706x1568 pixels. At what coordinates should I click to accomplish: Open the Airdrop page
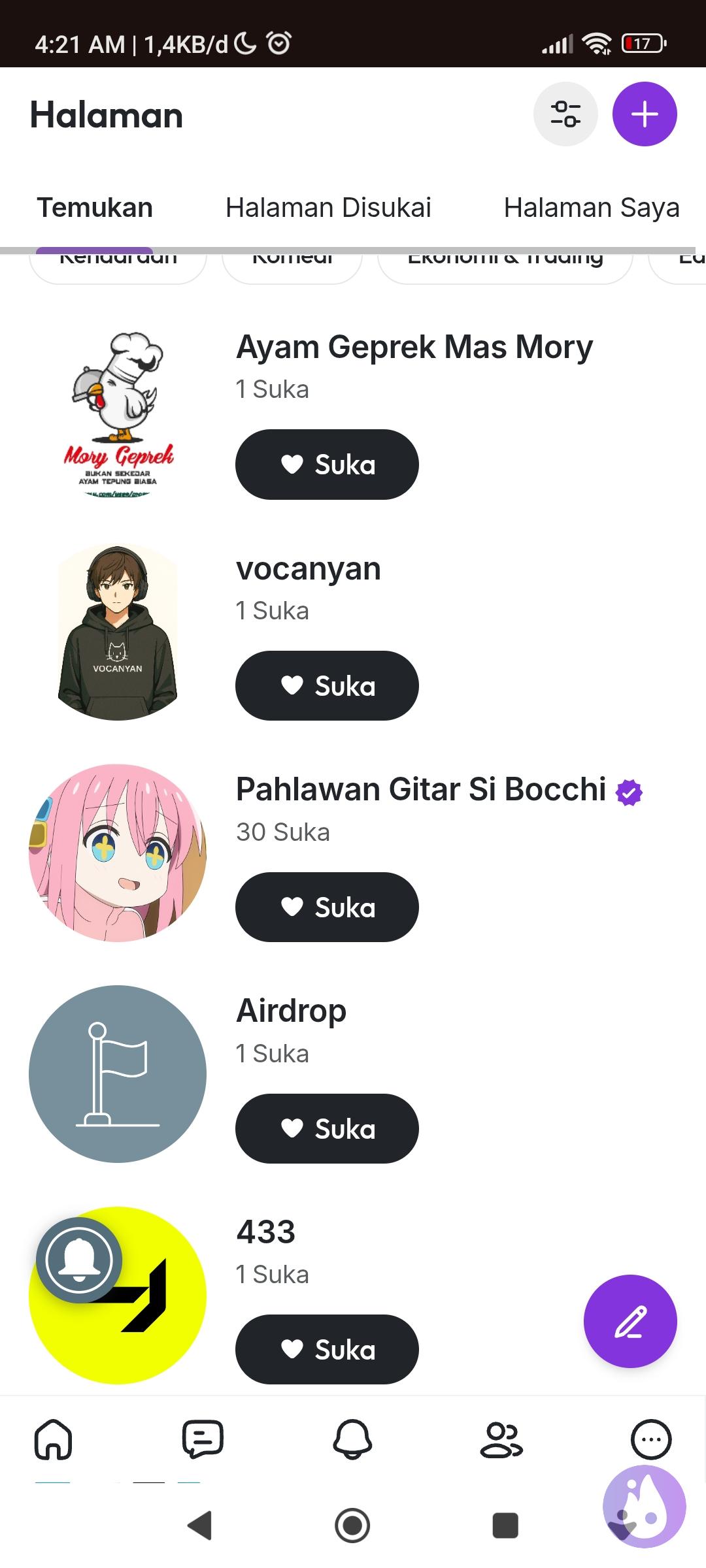pyautogui.click(x=291, y=1011)
